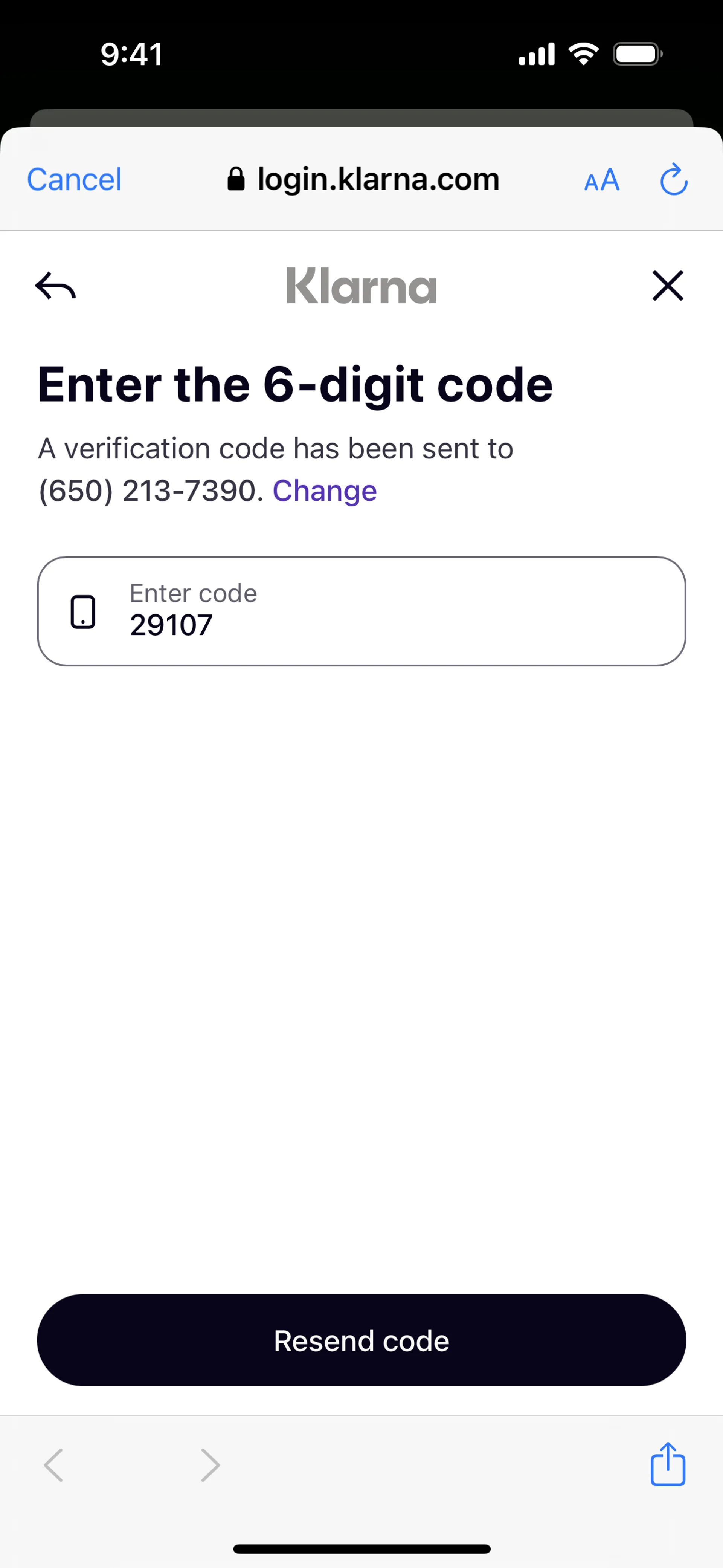723x1568 pixels.
Task: Focus the Enter code field
Action: click(x=361, y=611)
